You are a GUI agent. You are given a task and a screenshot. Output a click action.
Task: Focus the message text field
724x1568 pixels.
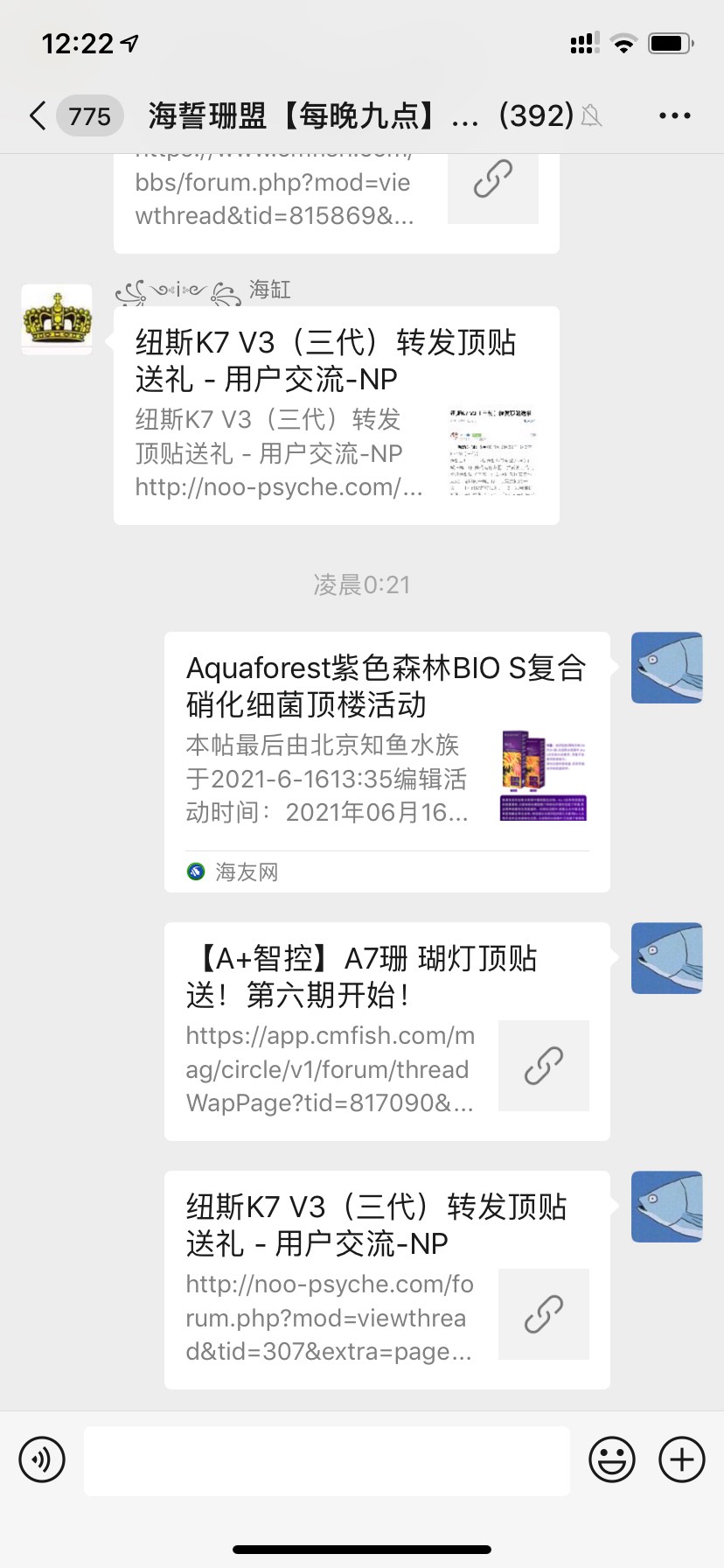[327, 1459]
